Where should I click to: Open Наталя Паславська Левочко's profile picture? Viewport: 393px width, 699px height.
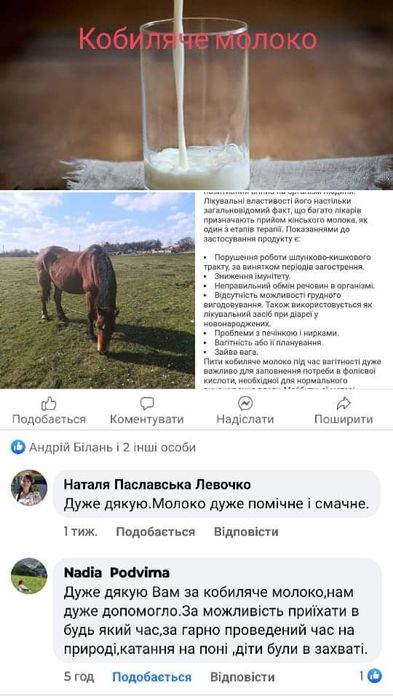[29, 488]
